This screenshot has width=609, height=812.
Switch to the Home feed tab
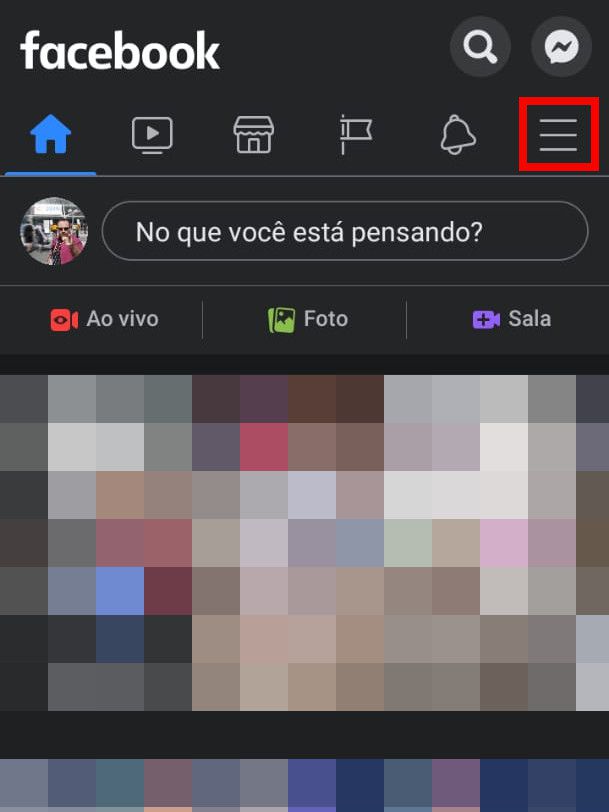[51, 134]
